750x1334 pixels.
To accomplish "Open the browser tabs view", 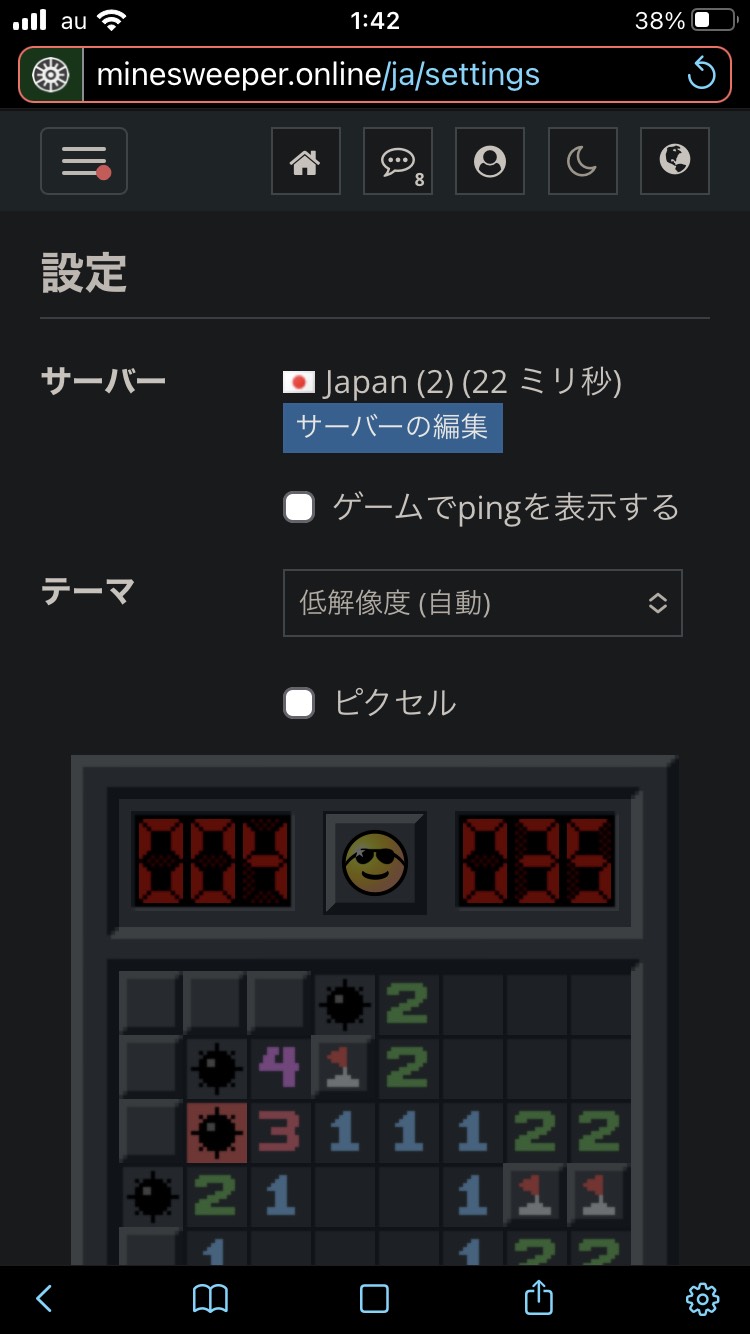I will (x=374, y=1298).
